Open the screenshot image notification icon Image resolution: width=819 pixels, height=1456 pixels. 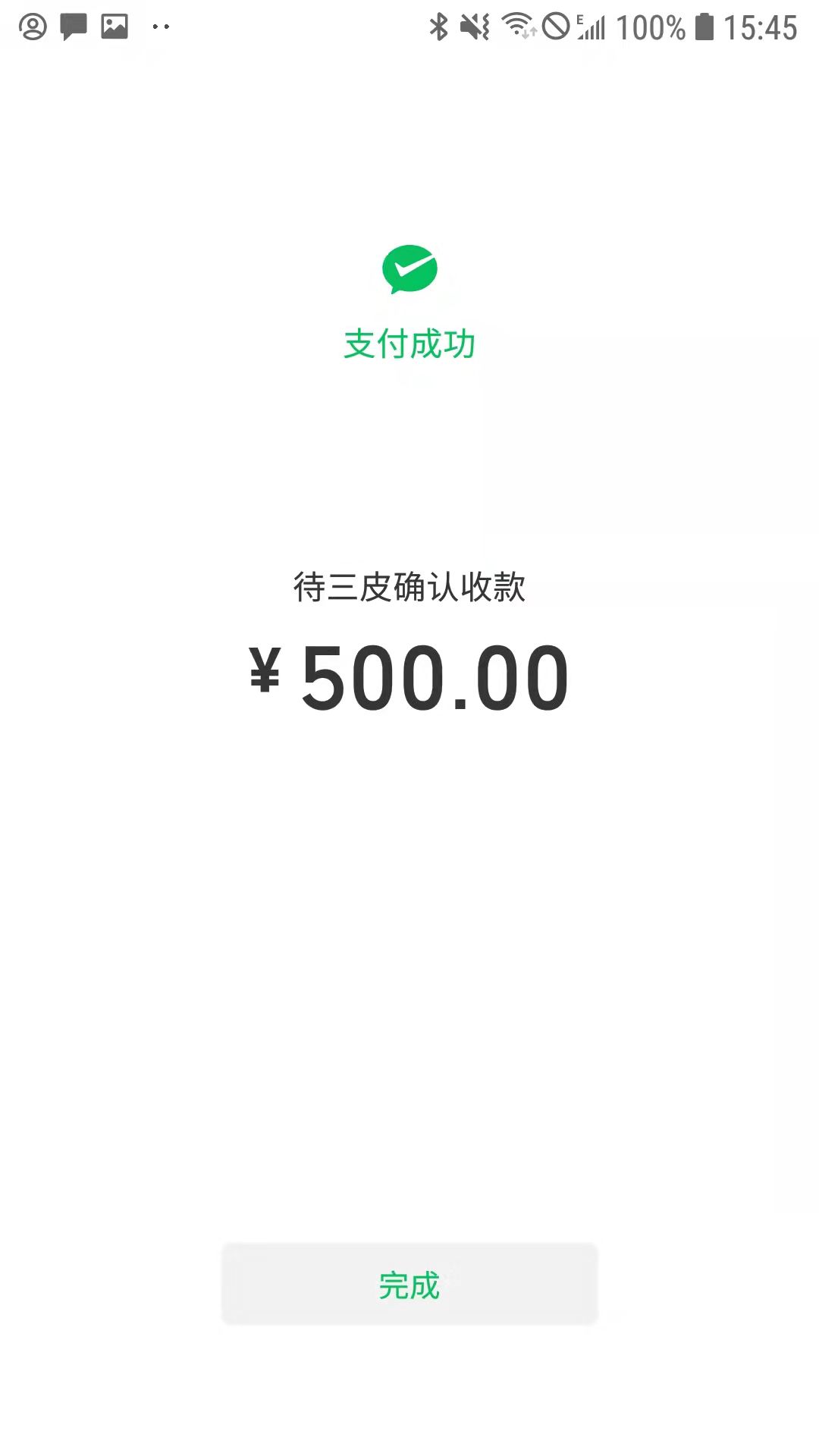point(112,27)
